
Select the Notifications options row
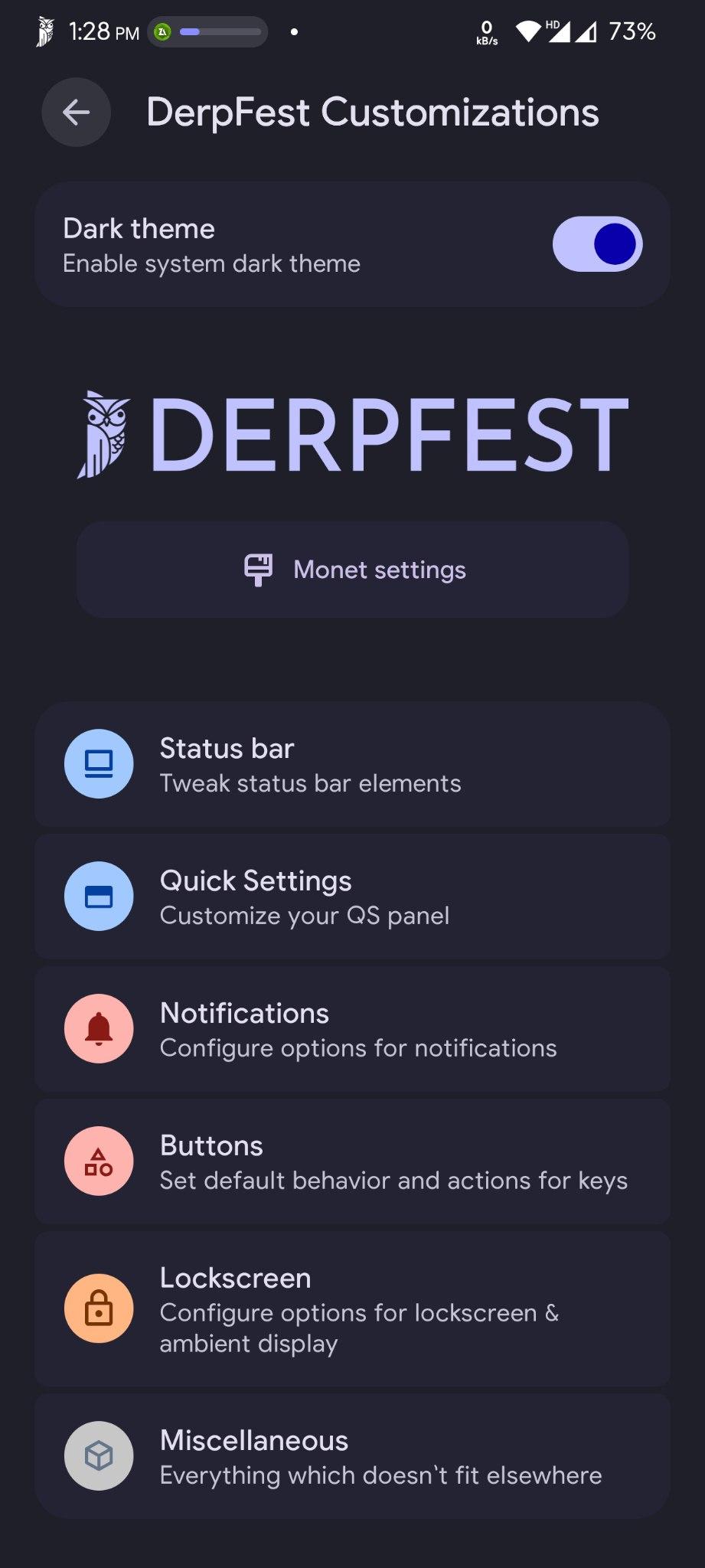[352, 1029]
